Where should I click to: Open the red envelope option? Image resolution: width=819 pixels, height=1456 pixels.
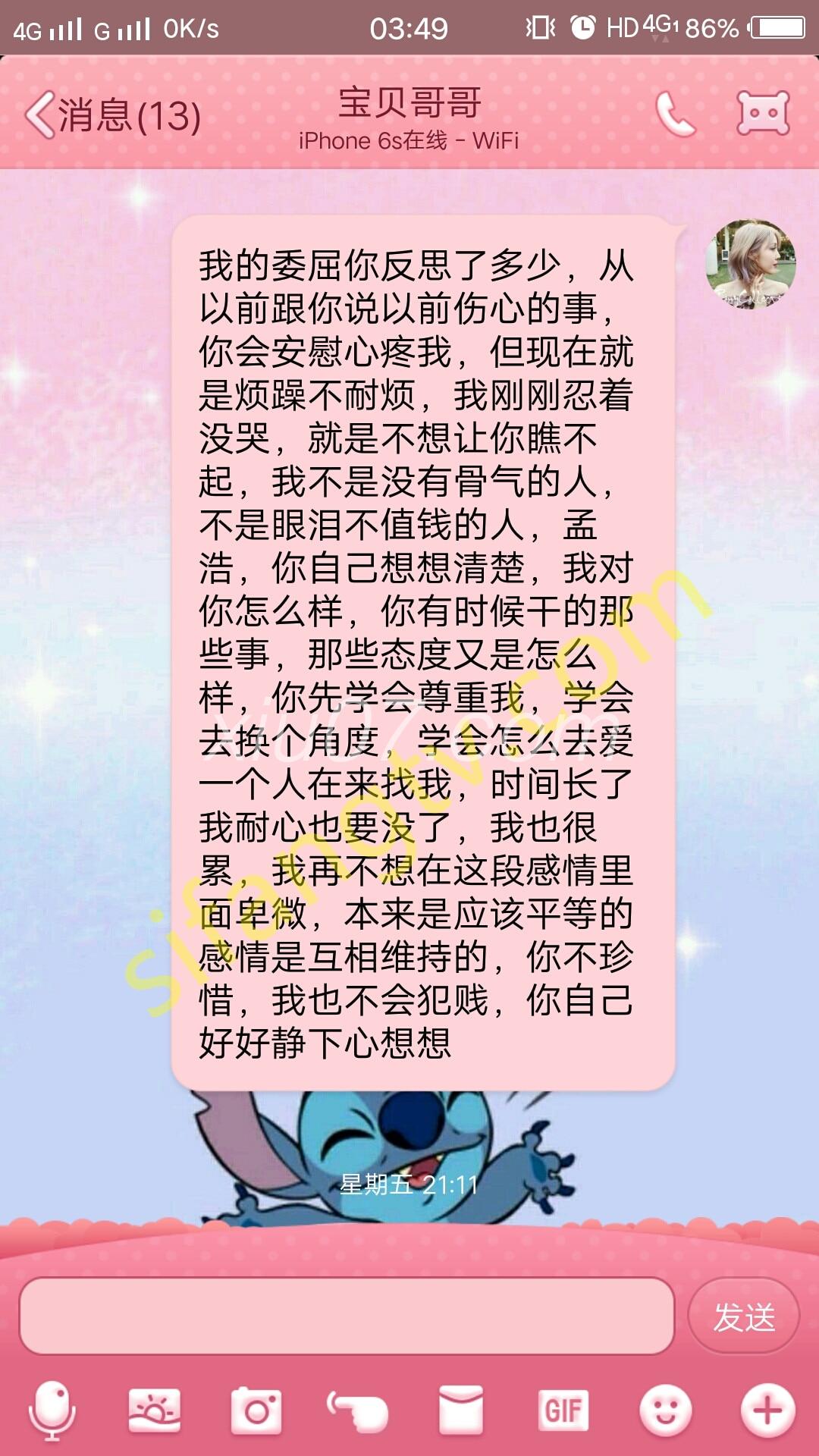point(461,1410)
